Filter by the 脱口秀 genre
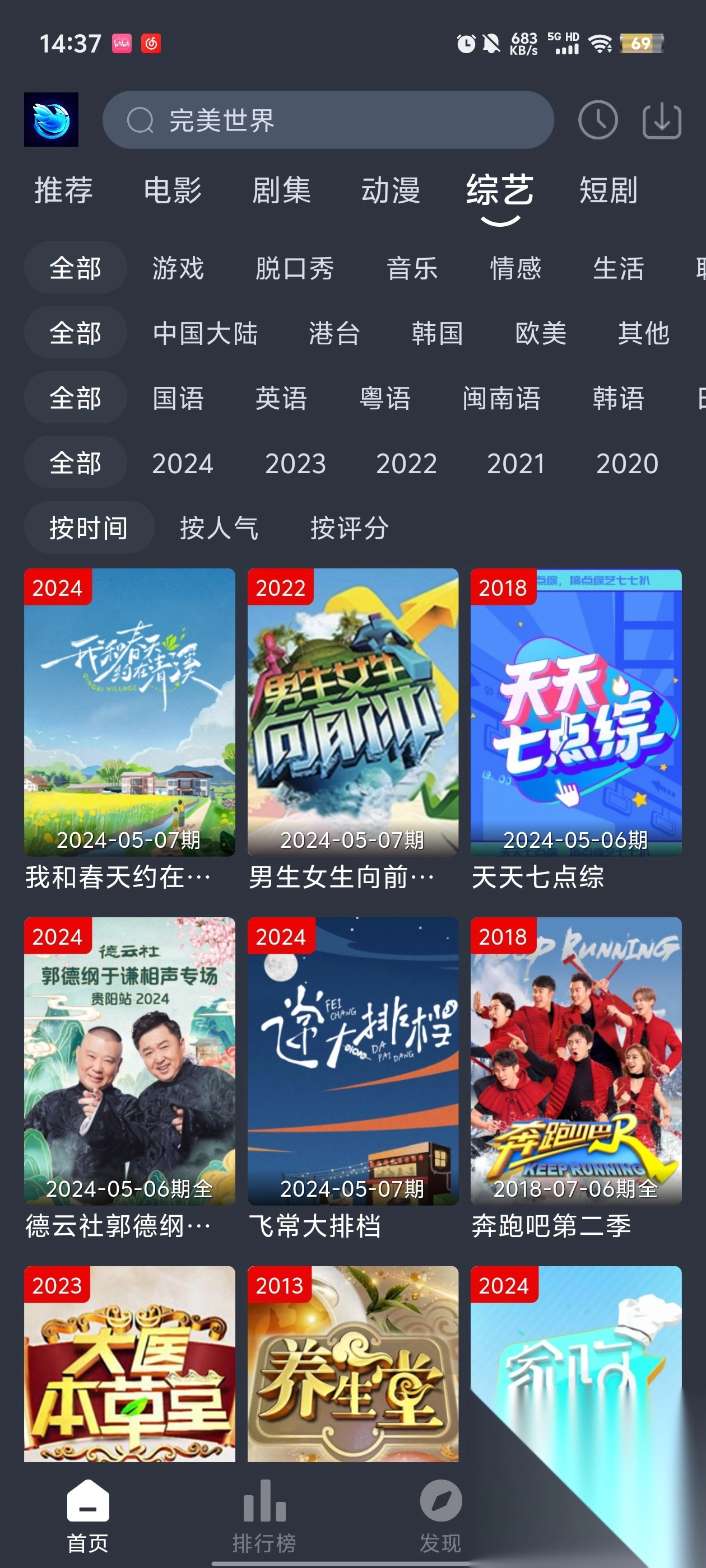Viewport: 706px width, 1568px height. click(294, 268)
